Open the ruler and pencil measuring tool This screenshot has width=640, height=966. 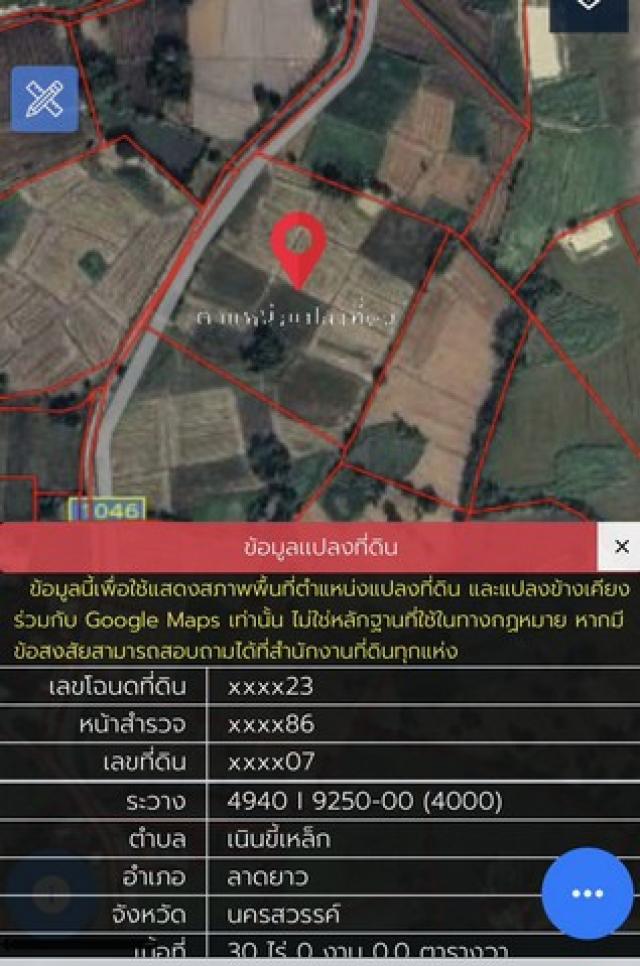pyautogui.click(x=44, y=99)
